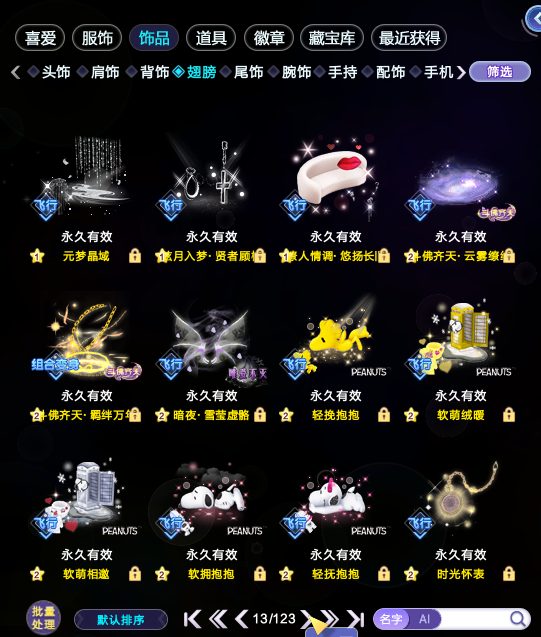Switch to the 道具 tab
Viewport: 541px width, 637px height.
tap(211, 38)
